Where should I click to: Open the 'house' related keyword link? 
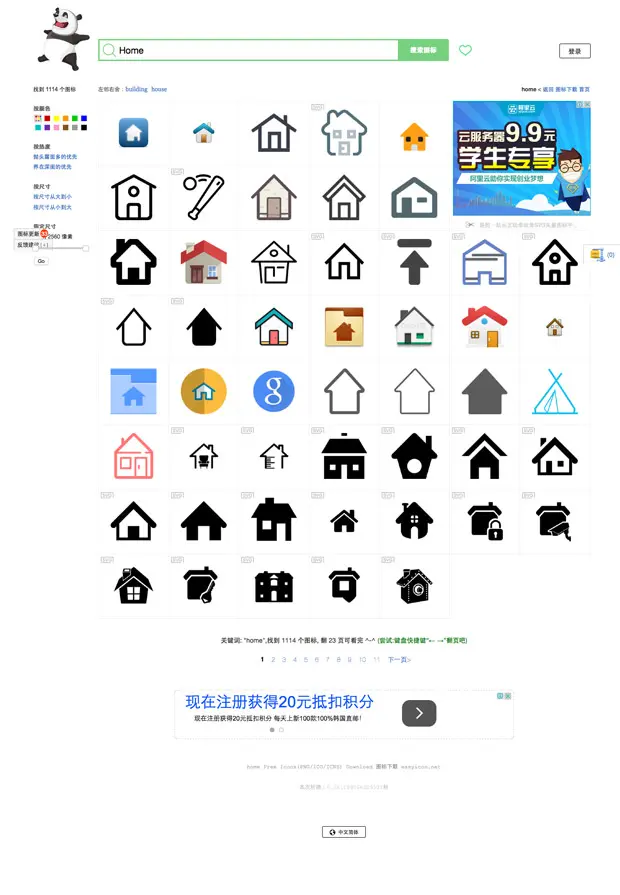[x=159, y=89]
